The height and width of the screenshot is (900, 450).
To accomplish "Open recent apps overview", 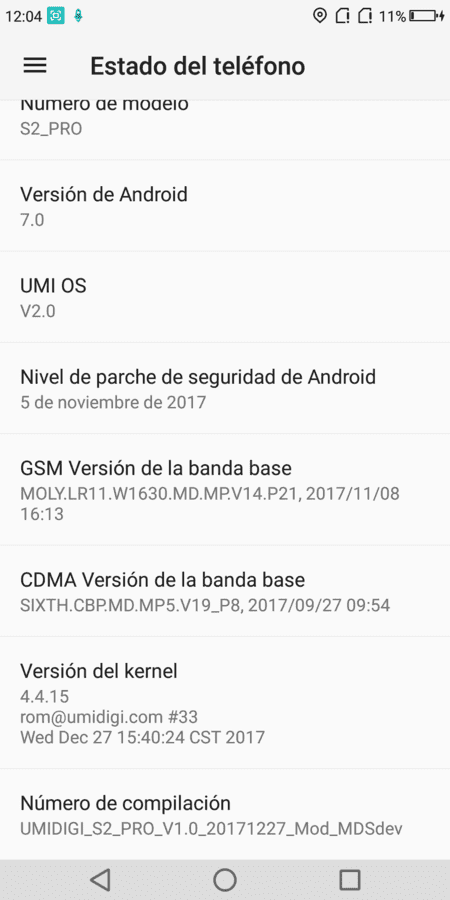I will (x=350, y=879).
